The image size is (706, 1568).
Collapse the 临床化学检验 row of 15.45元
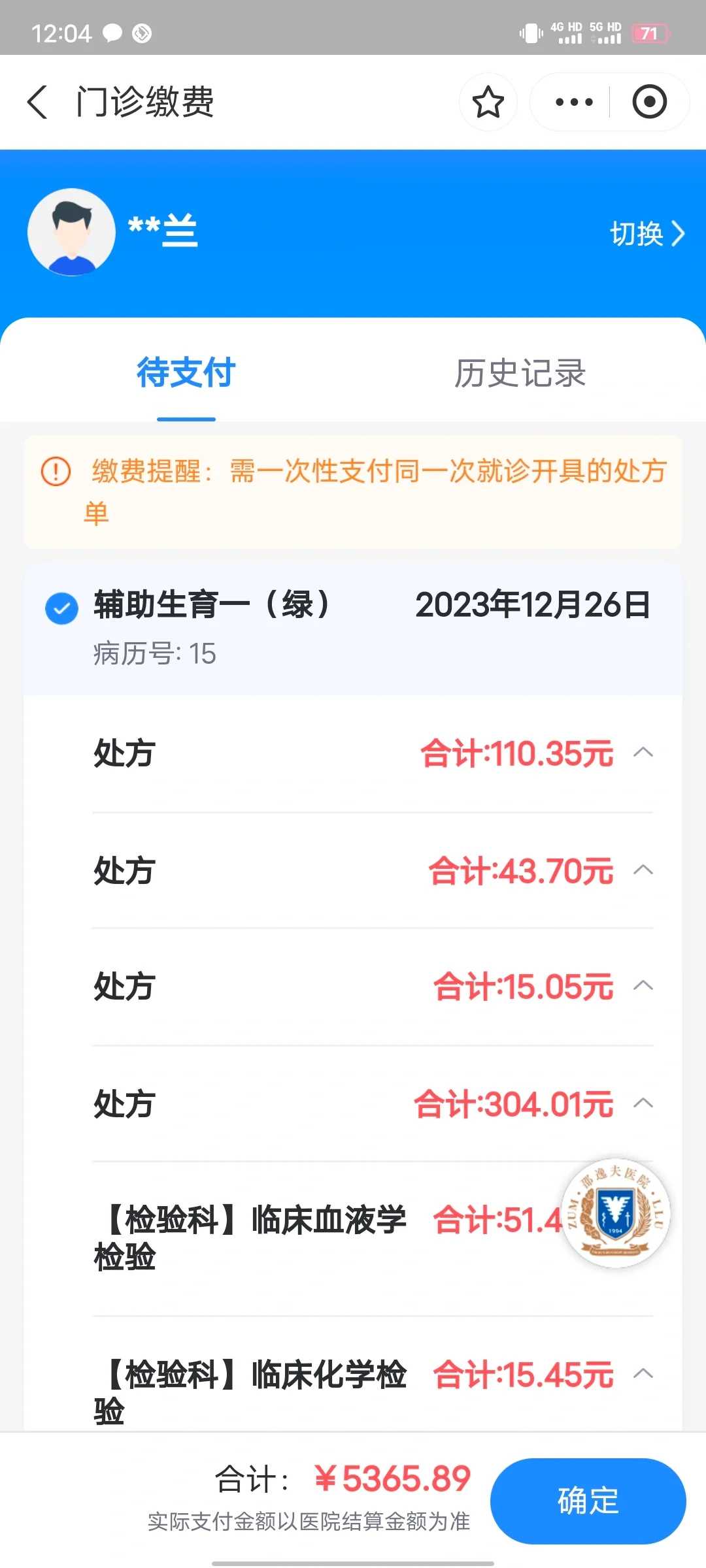(643, 1373)
